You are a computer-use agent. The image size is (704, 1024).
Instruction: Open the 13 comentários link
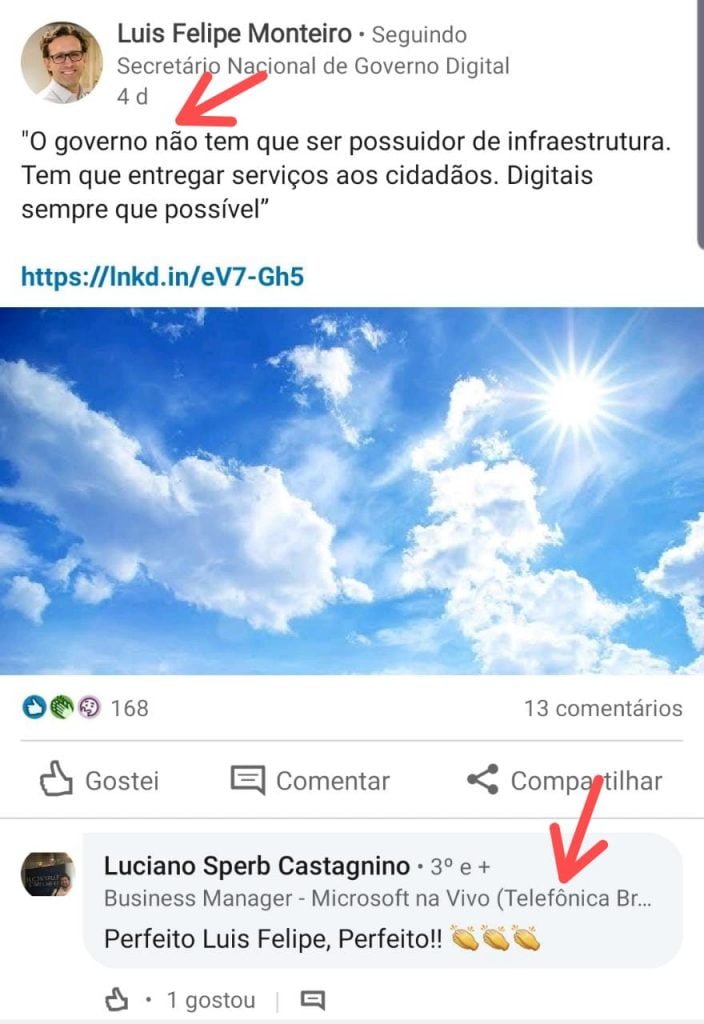[603, 709]
